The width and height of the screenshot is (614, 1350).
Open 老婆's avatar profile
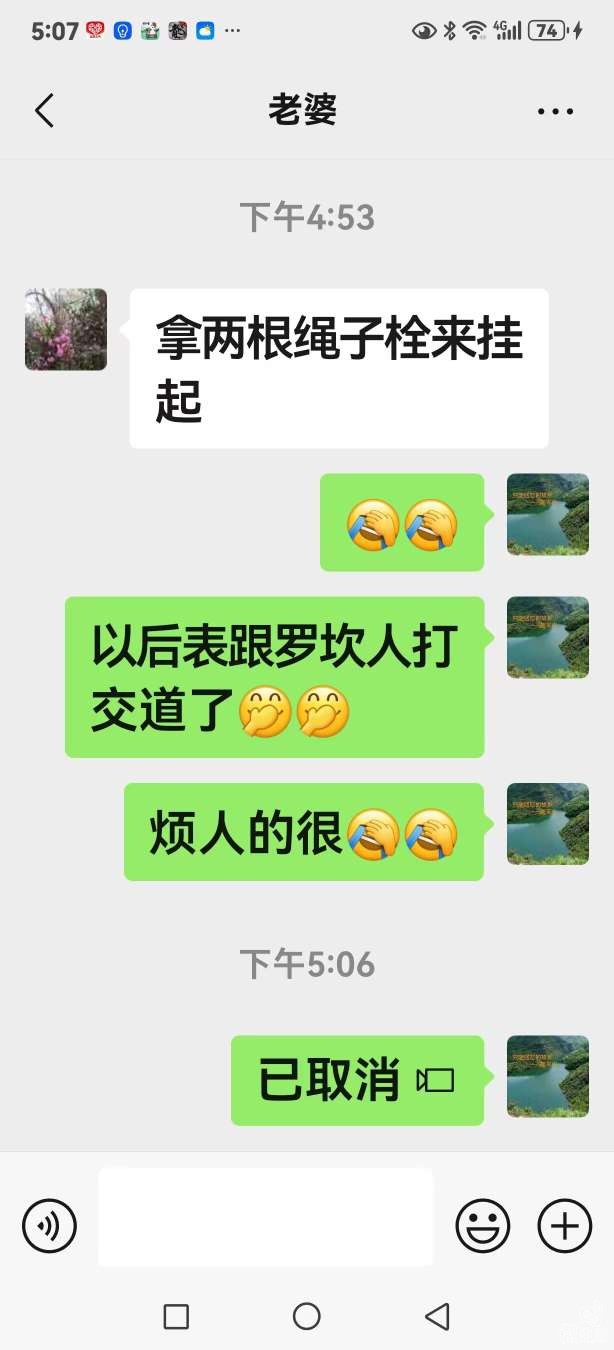coord(66,330)
